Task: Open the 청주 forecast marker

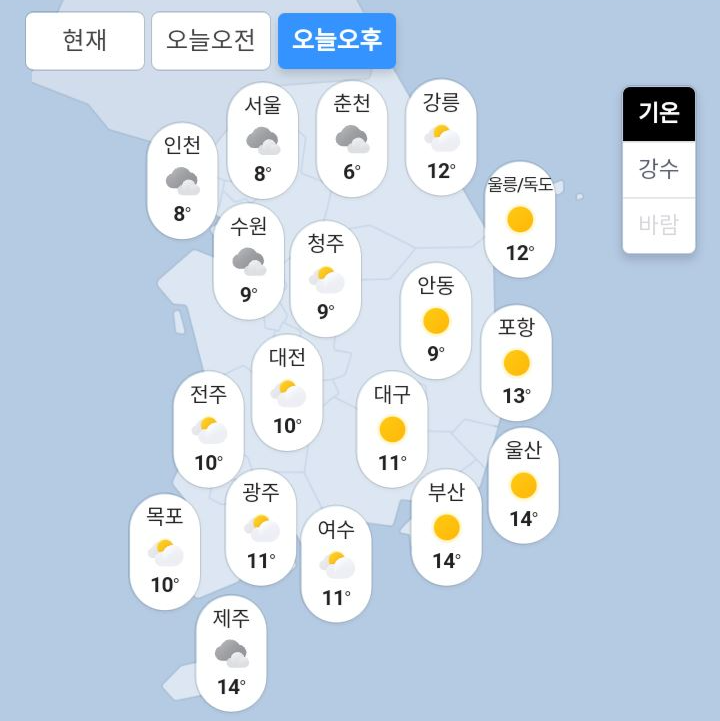Action: [326, 278]
